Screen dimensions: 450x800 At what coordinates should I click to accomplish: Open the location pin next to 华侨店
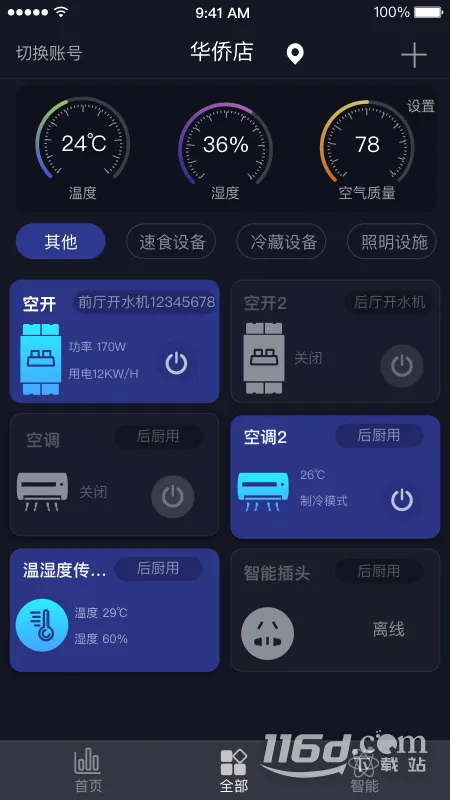click(x=295, y=54)
